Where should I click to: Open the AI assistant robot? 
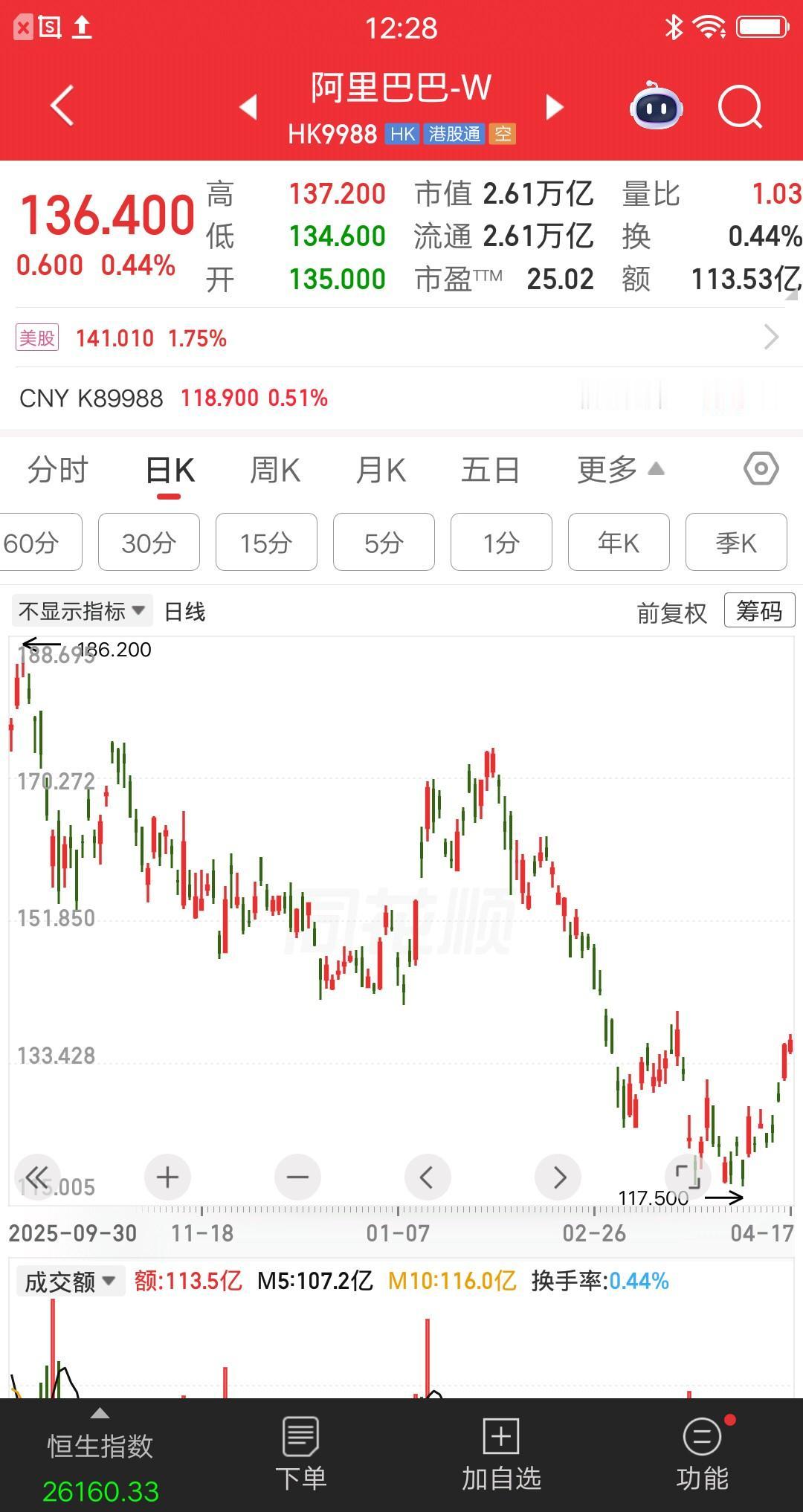pyautogui.click(x=654, y=107)
